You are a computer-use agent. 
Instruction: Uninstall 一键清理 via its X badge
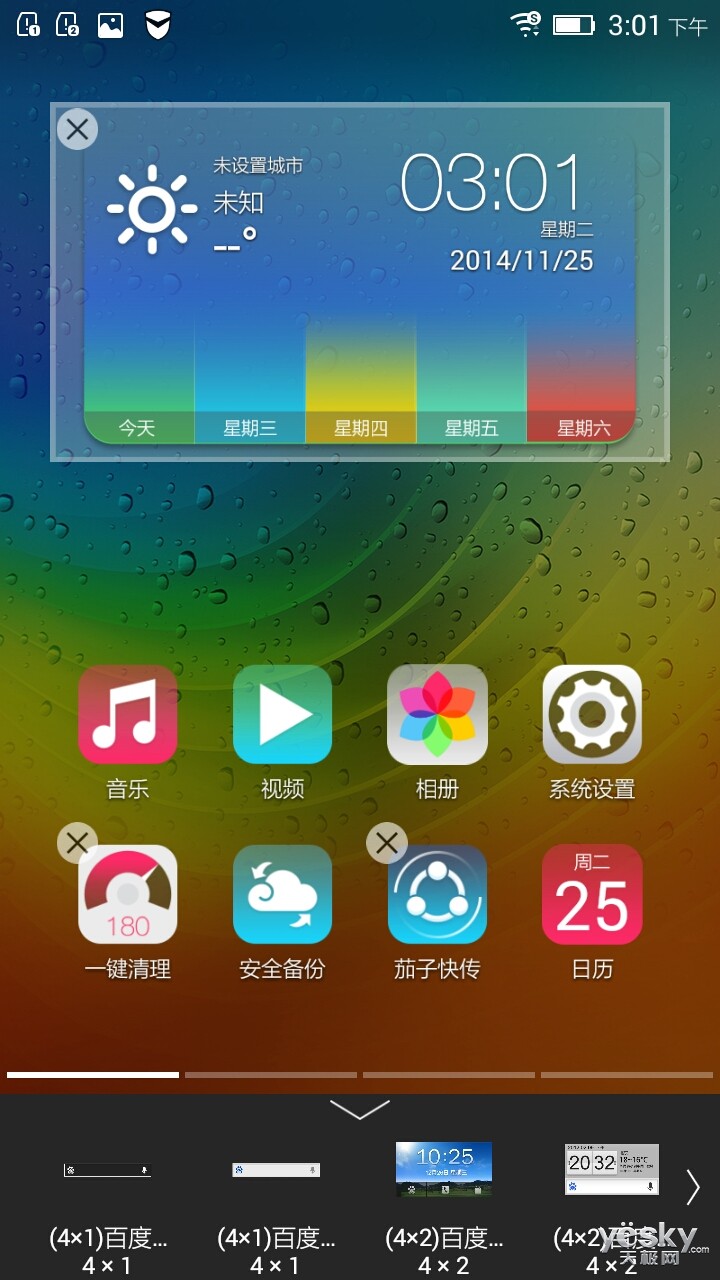[78, 843]
